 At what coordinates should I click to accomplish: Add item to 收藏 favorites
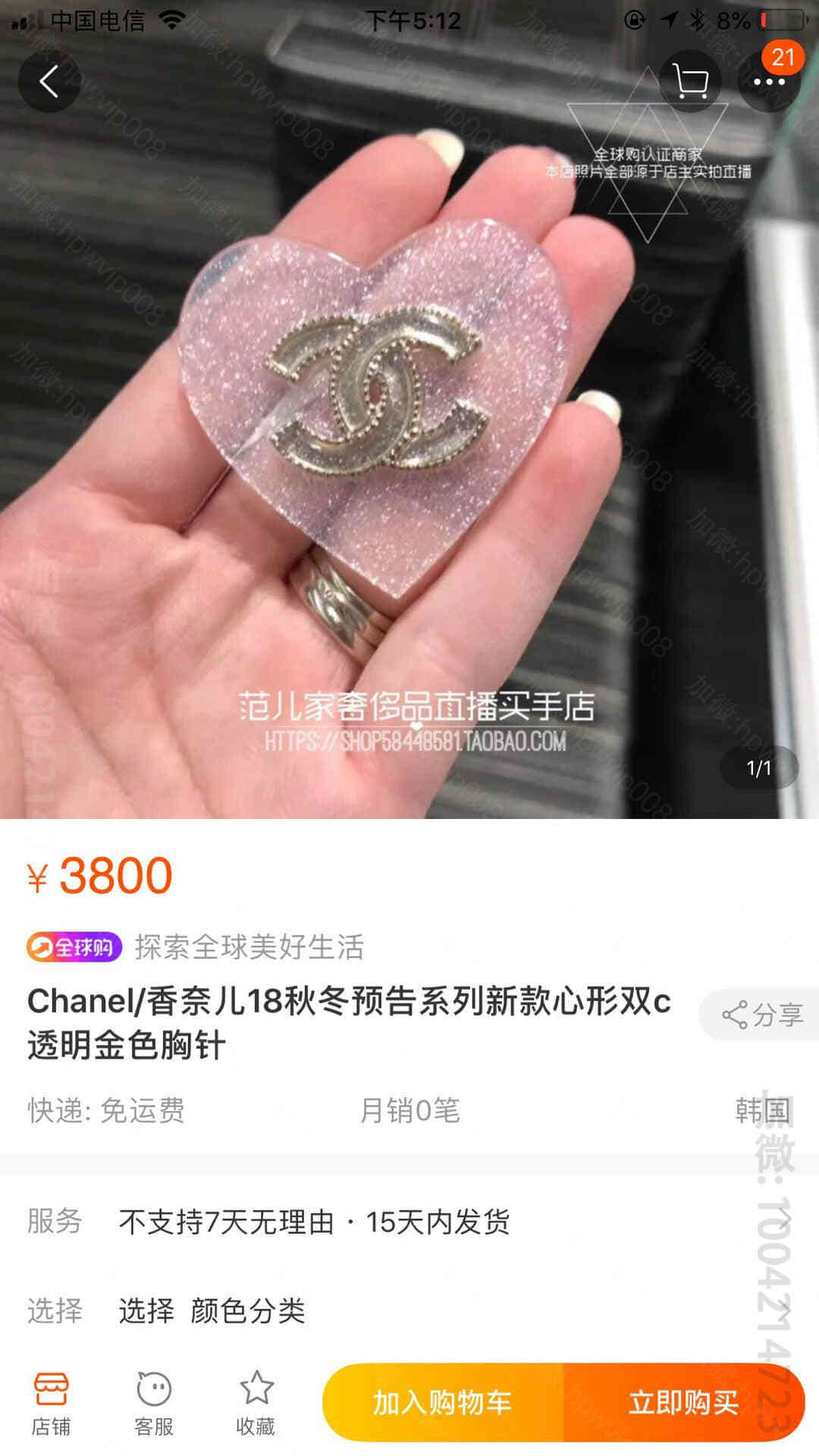tap(256, 1404)
